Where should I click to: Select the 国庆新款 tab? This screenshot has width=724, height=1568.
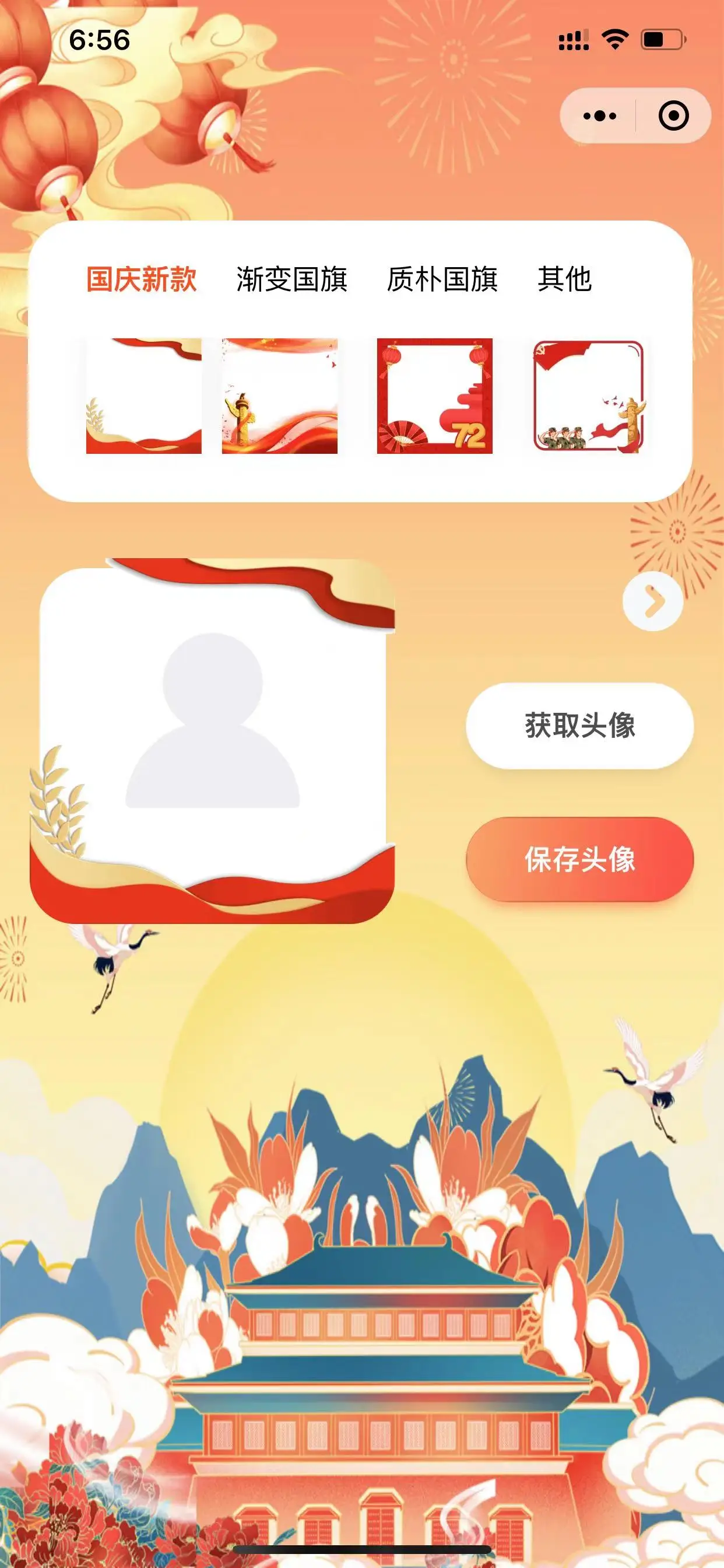click(x=141, y=279)
